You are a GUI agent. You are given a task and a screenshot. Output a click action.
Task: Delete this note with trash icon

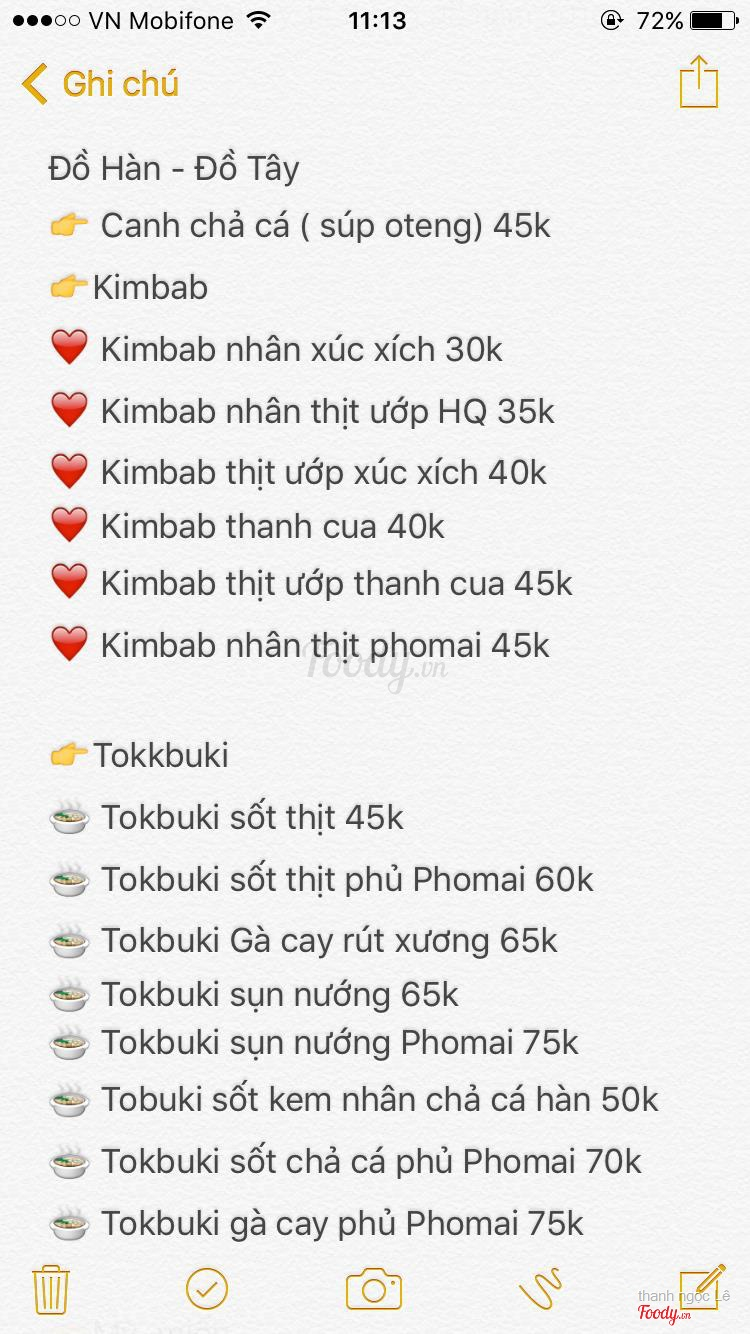(x=50, y=1289)
